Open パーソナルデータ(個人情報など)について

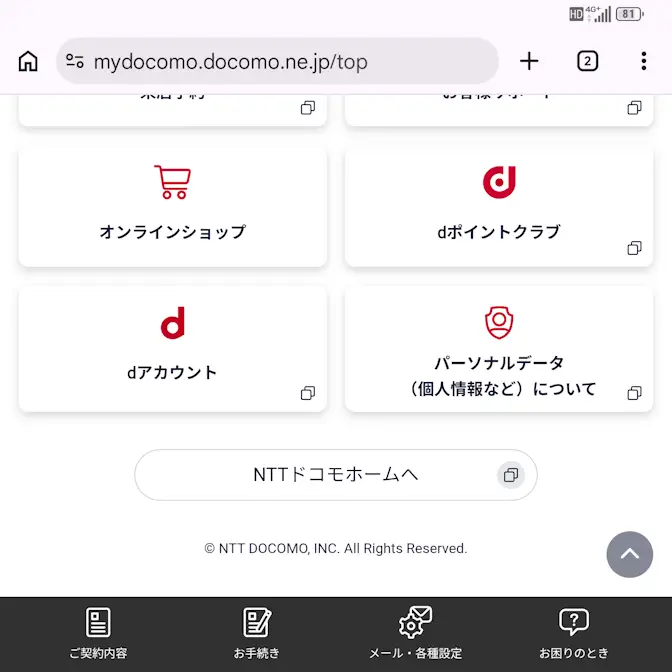(x=498, y=348)
